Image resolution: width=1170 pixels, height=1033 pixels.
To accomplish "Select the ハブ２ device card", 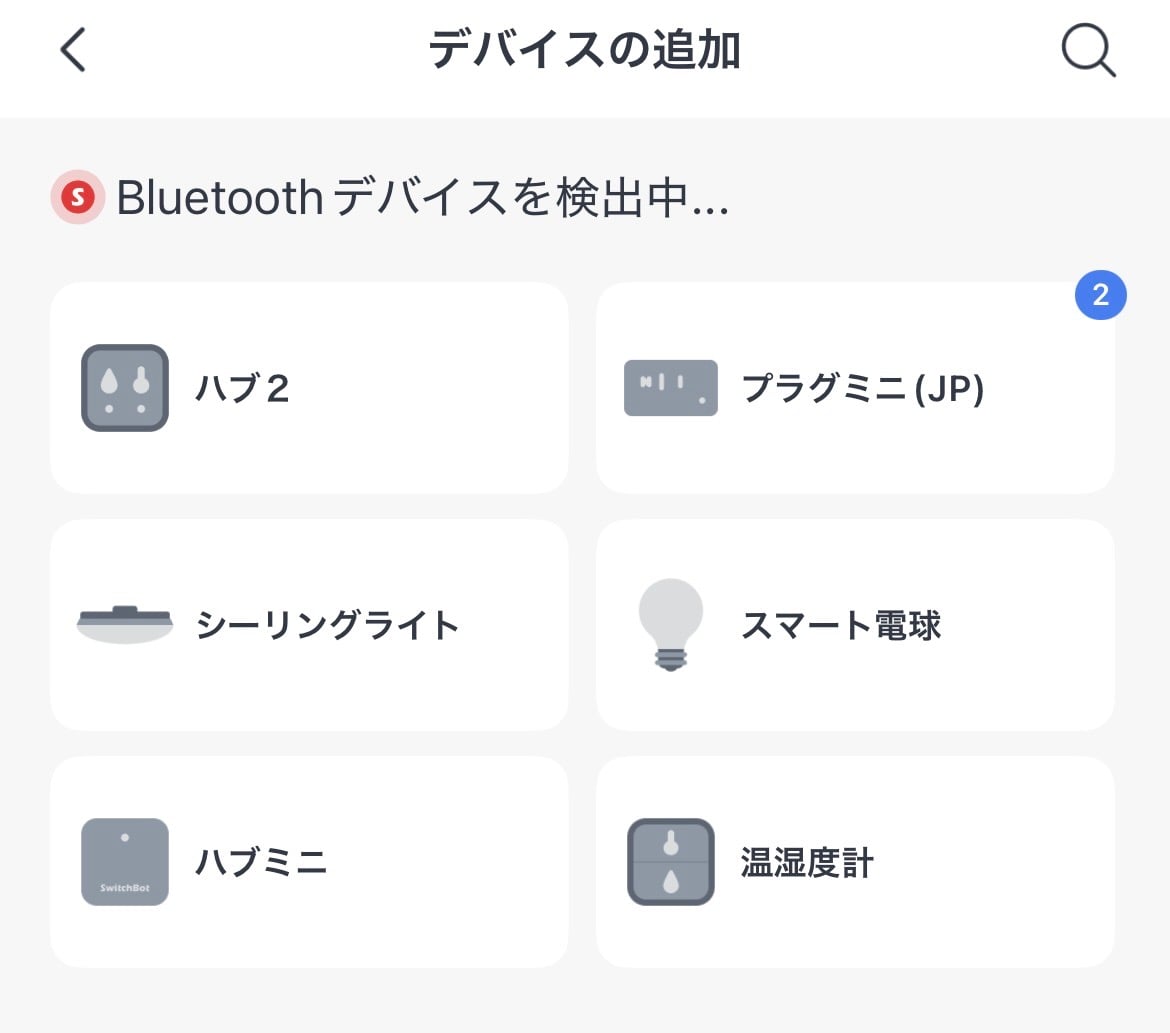I will (x=309, y=388).
